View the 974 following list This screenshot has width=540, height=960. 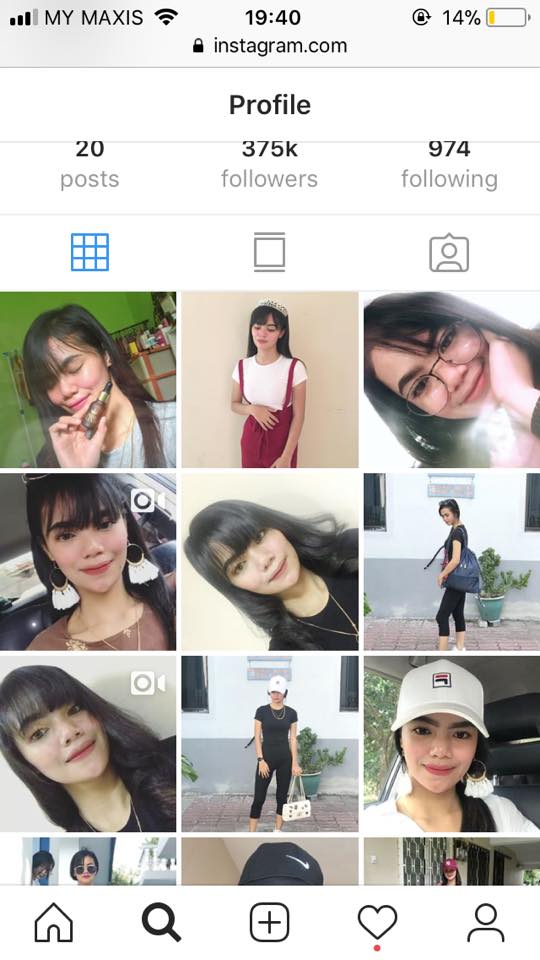tap(449, 164)
